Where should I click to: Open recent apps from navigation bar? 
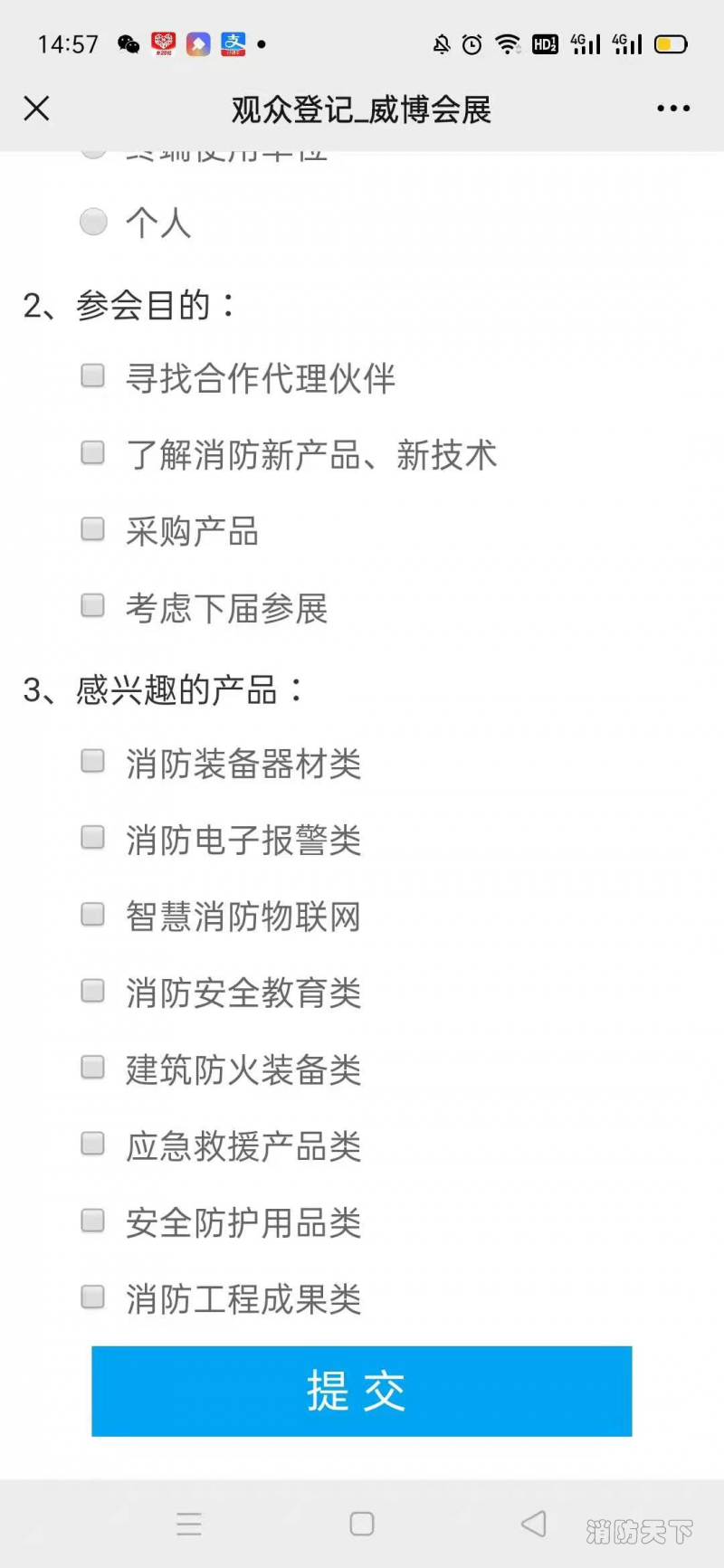(x=189, y=1524)
